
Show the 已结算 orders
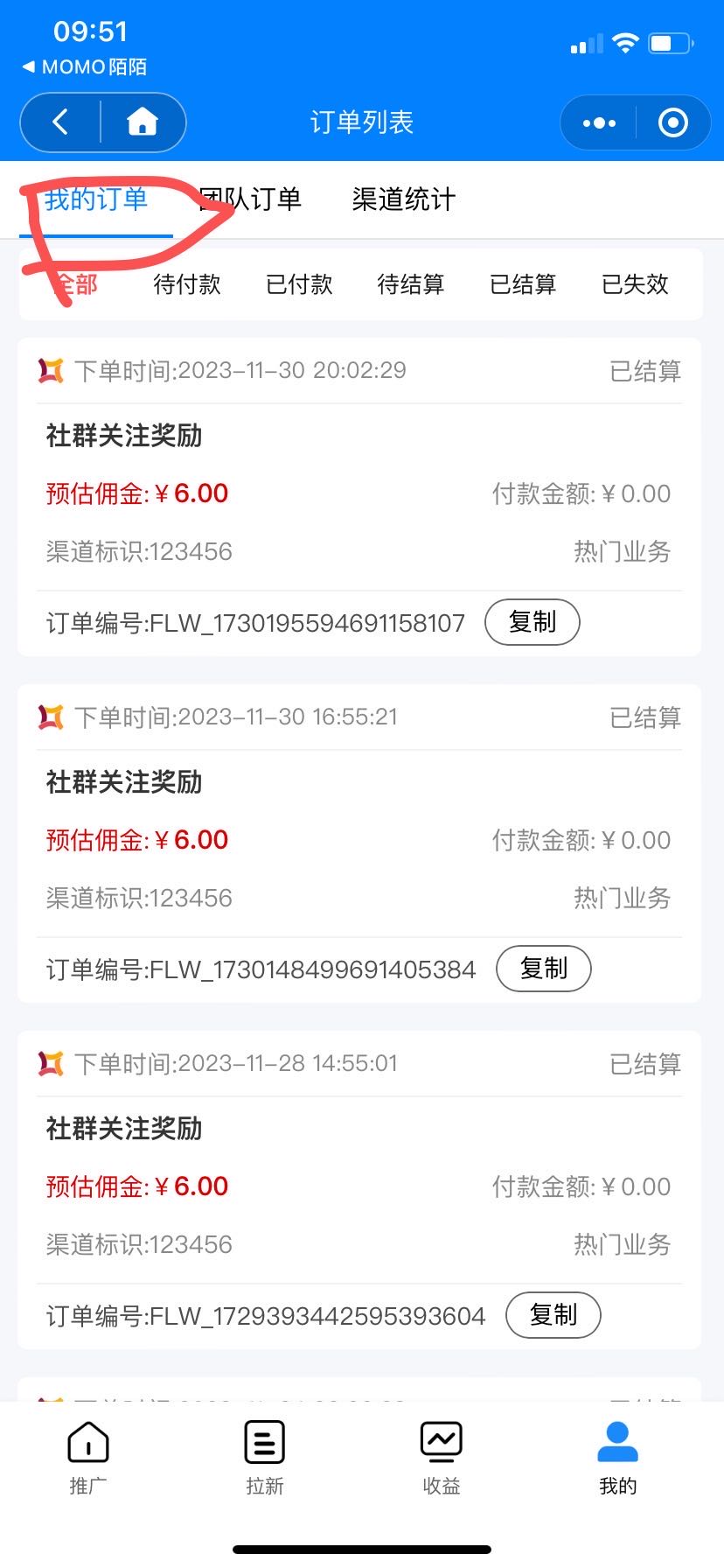[x=523, y=284]
